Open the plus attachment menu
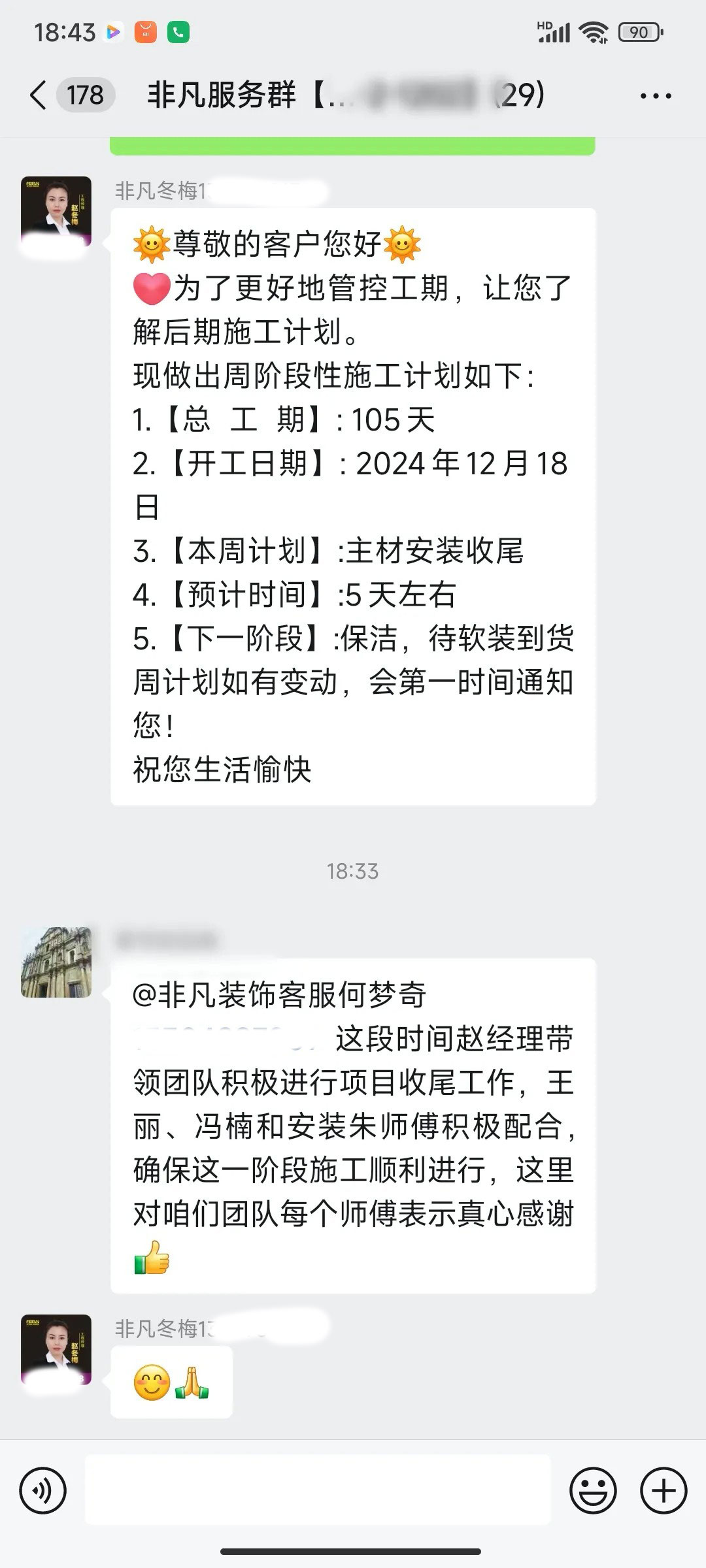Image resolution: width=706 pixels, height=1568 pixels. click(x=664, y=1491)
